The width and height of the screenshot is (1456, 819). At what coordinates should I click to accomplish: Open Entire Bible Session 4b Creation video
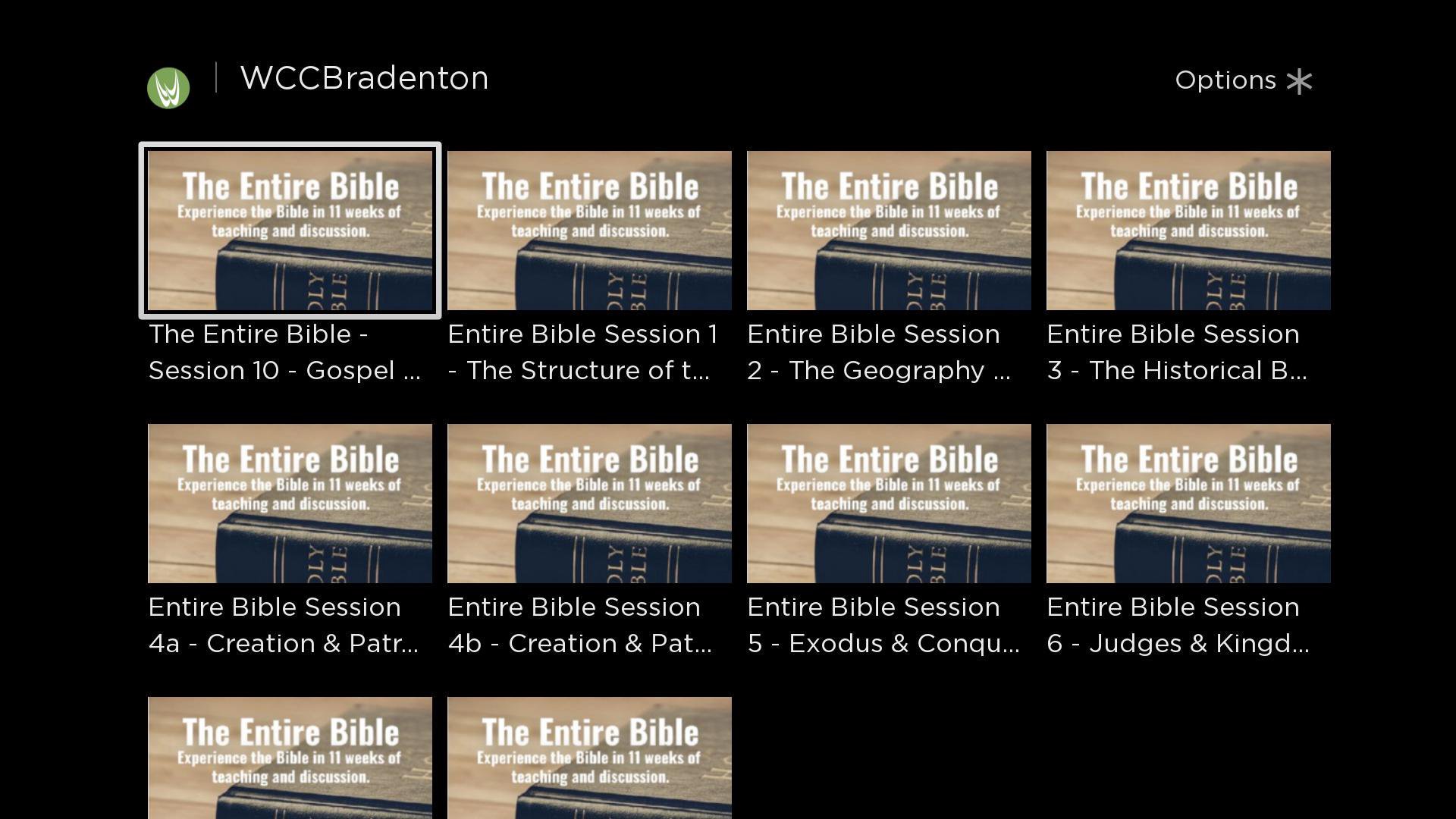[589, 504]
